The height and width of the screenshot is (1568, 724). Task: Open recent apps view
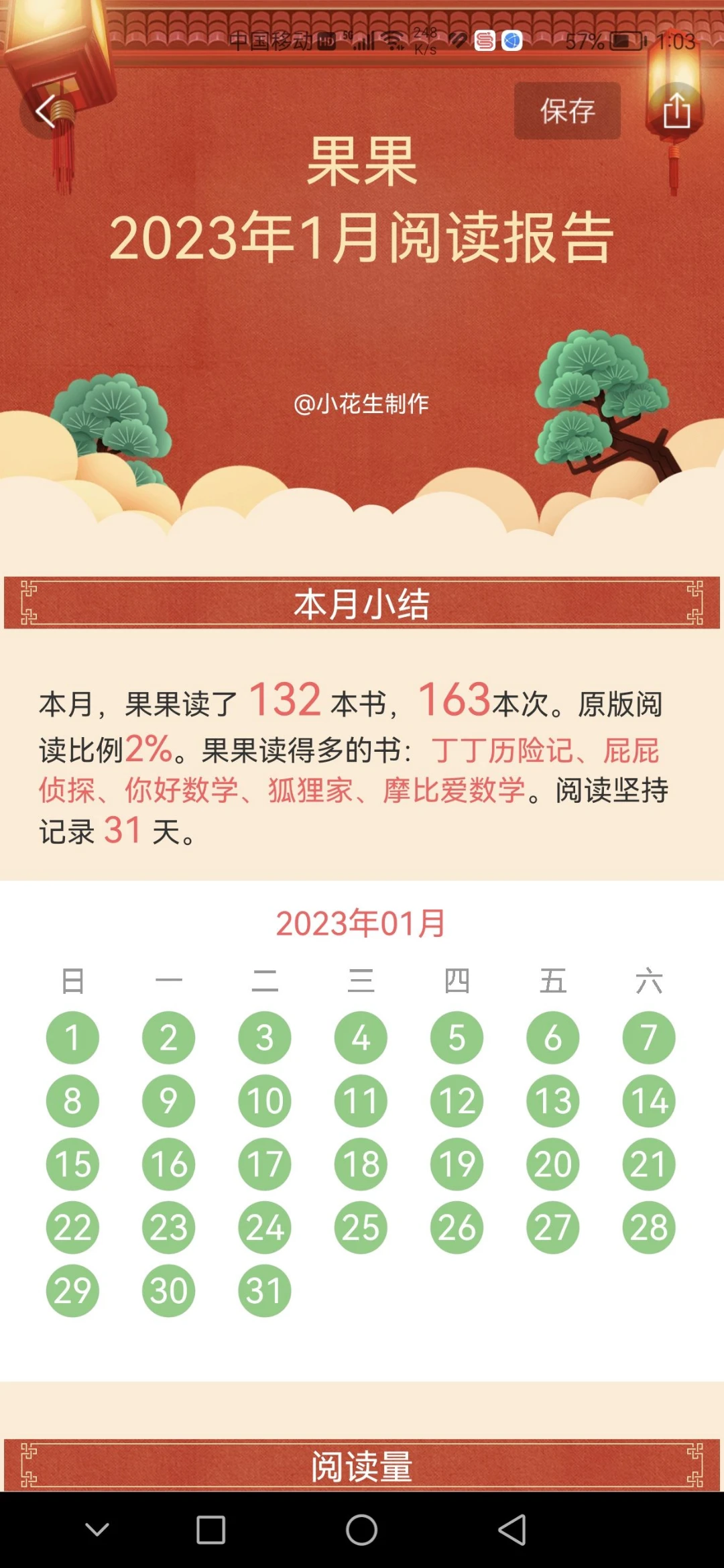(x=210, y=1530)
